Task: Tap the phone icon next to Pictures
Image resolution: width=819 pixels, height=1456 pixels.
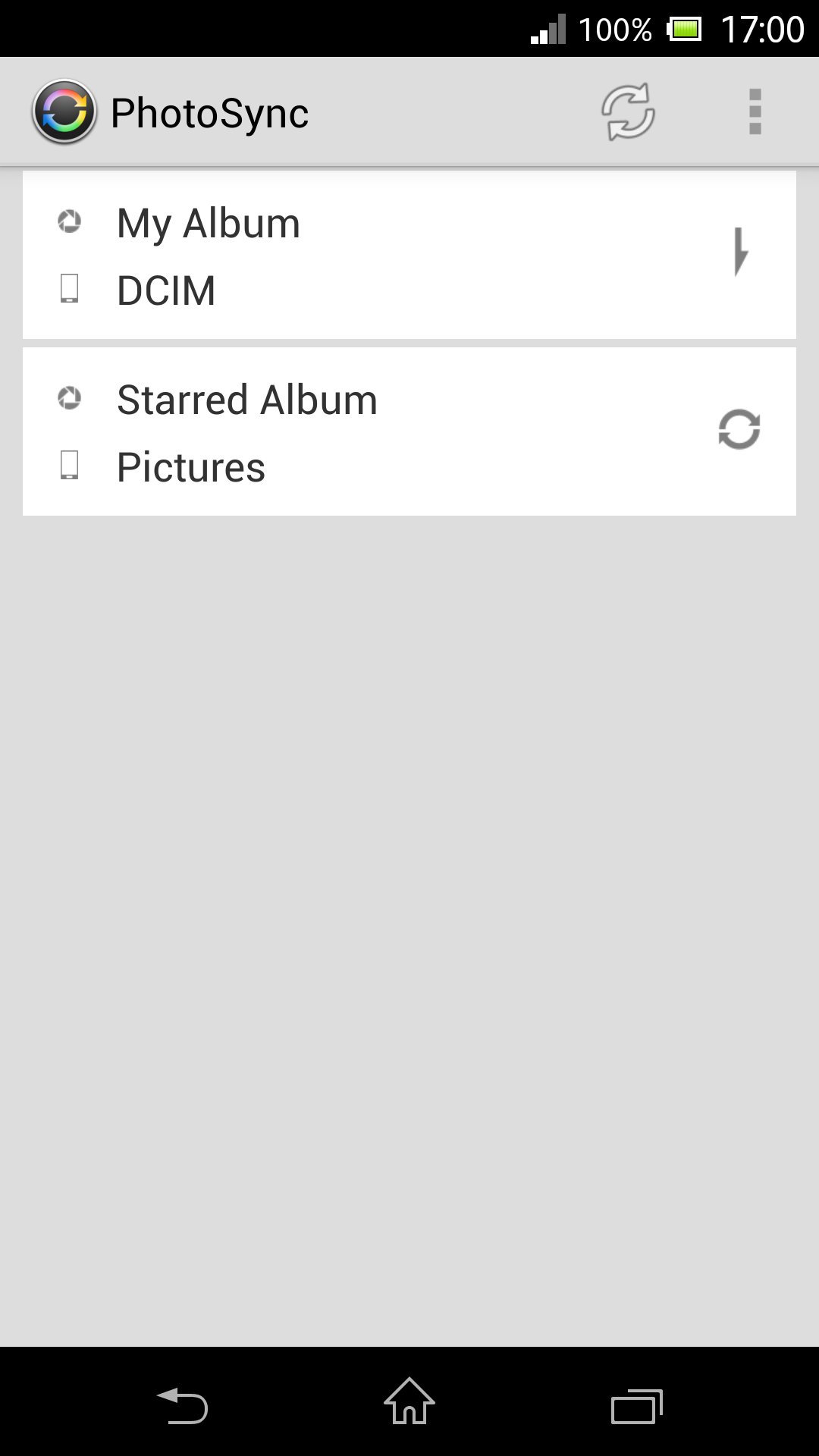Action: [71, 466]
